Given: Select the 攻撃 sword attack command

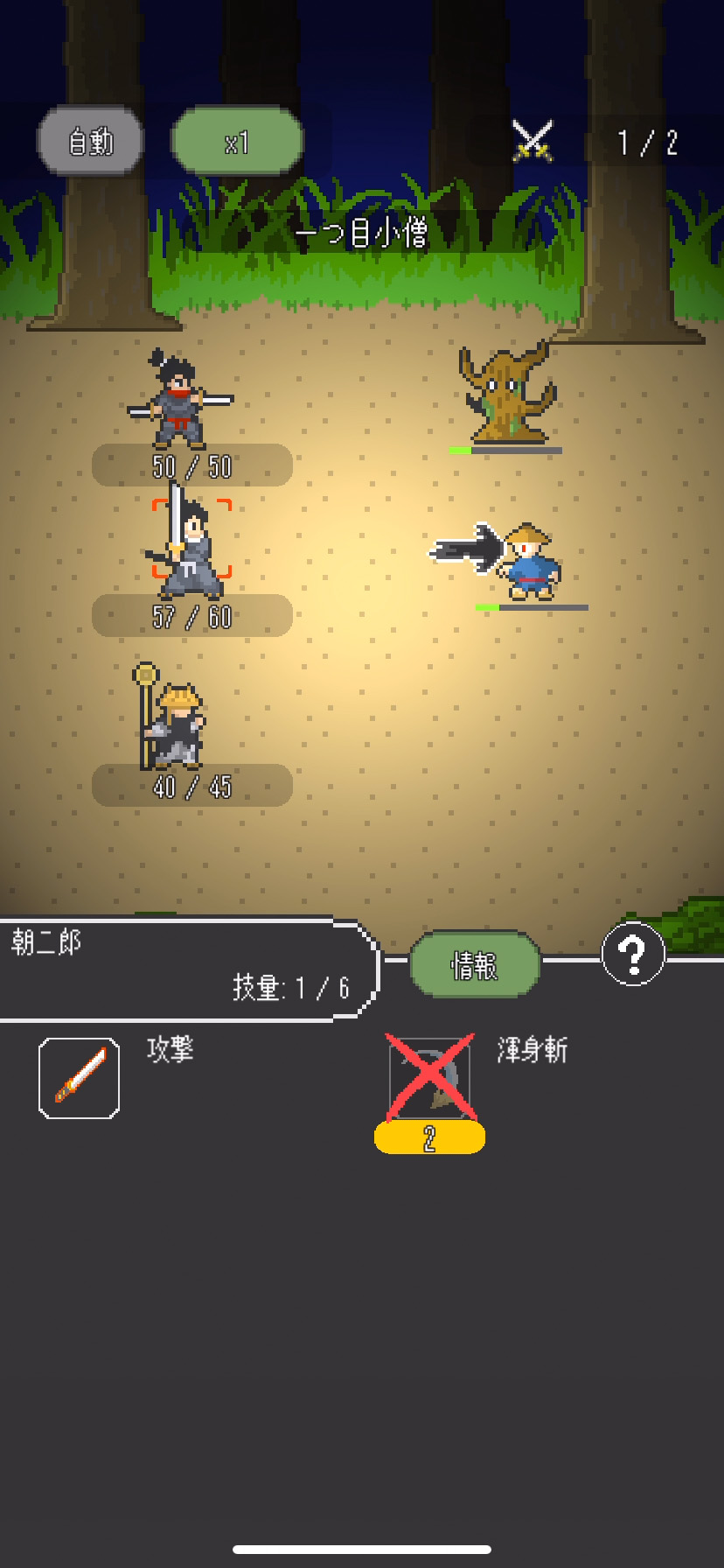Looking at the screenshot, I should [x=80, y=1078].
